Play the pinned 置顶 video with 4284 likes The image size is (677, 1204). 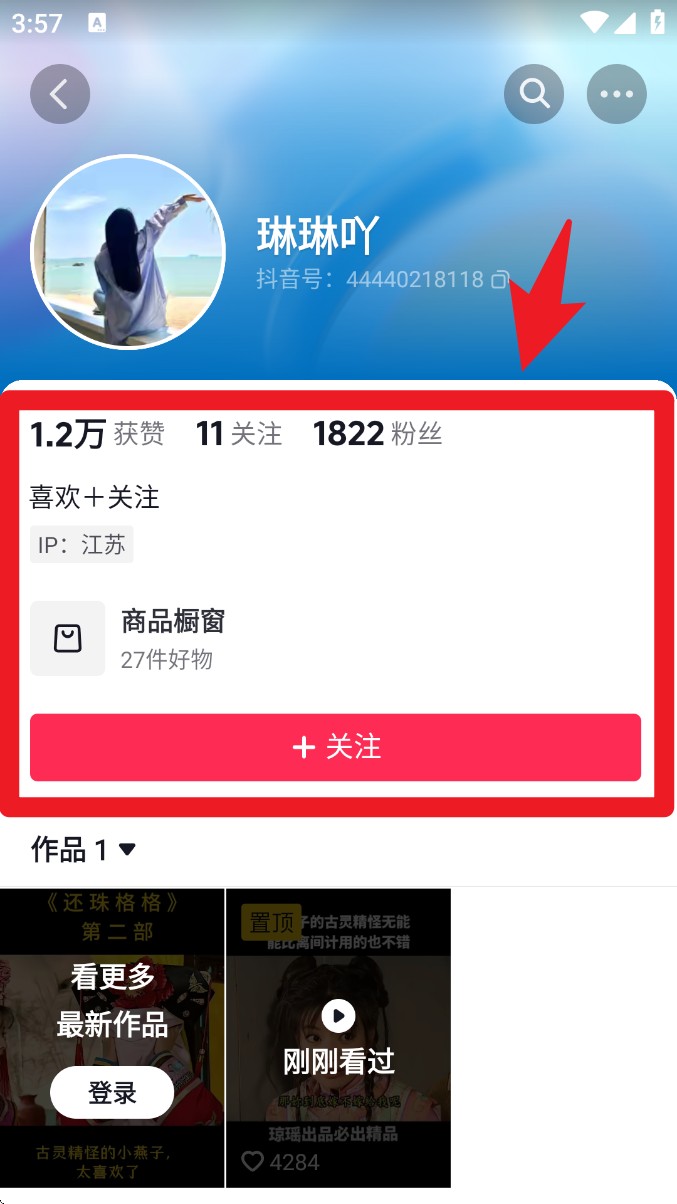coord(338,1017)
